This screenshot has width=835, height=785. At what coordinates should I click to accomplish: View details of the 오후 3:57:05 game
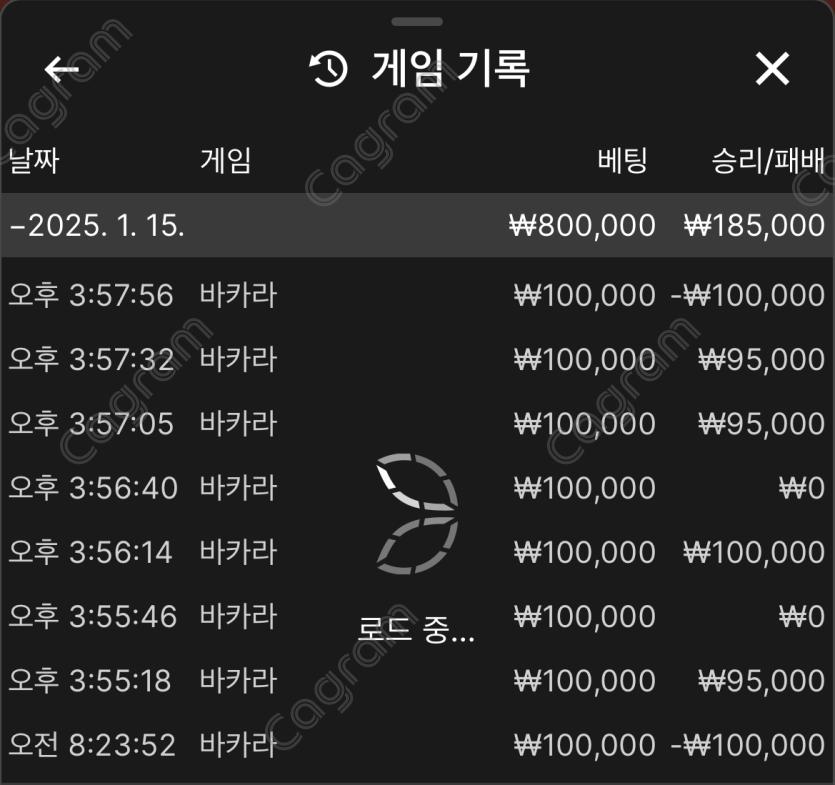(x=417, y=424)
